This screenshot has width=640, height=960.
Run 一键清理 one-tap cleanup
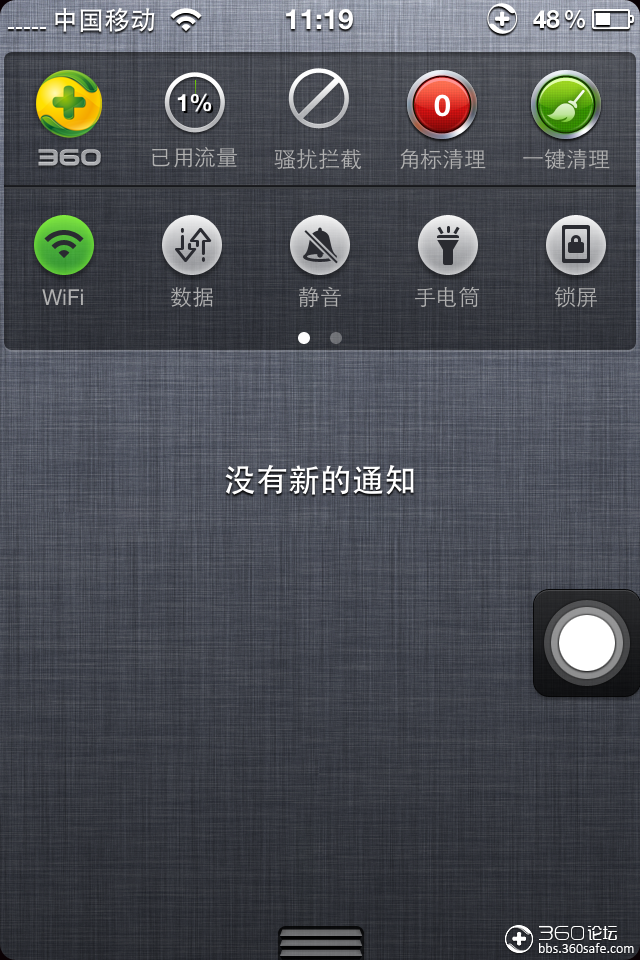point(566,105)
